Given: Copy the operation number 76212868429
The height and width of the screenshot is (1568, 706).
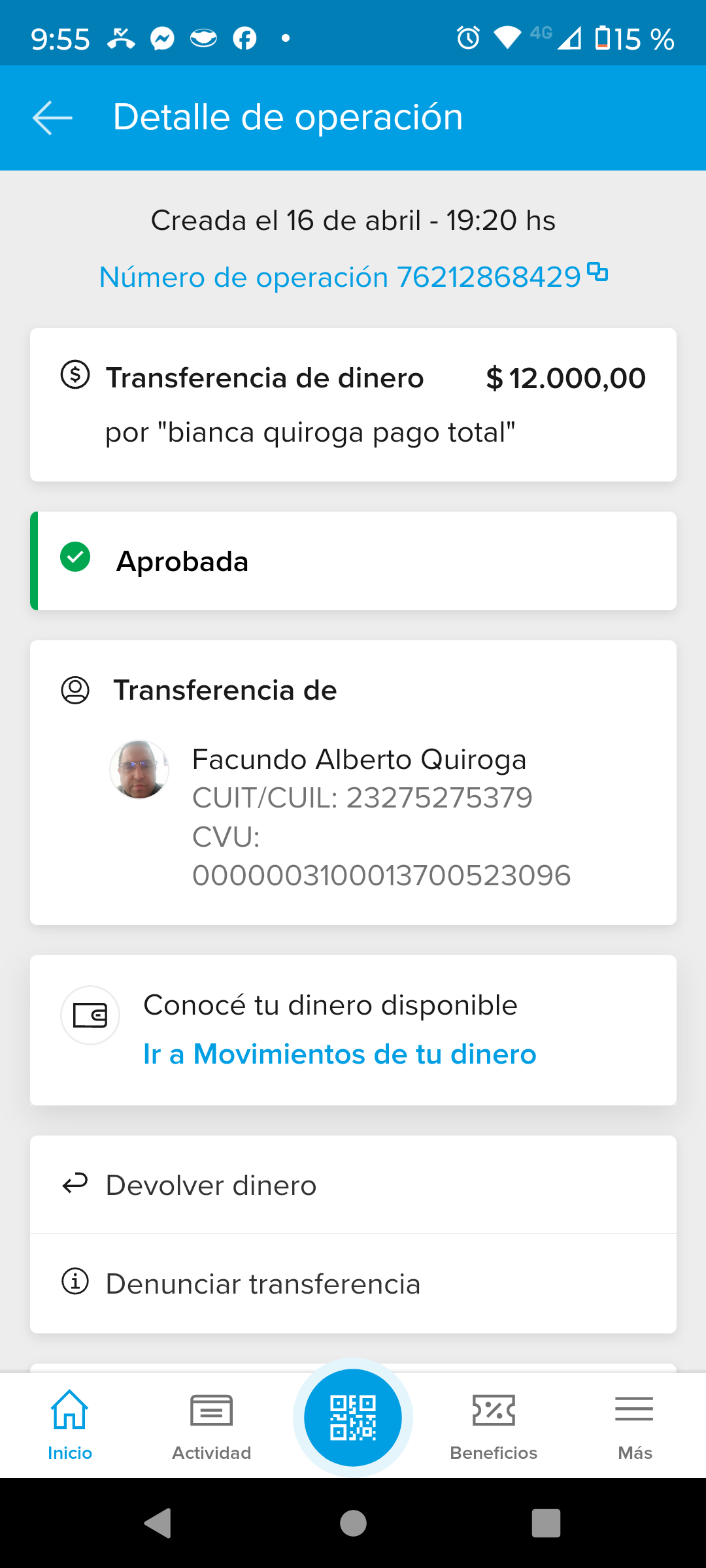Looking at the screenshot, I should click(x=597, y=272).
